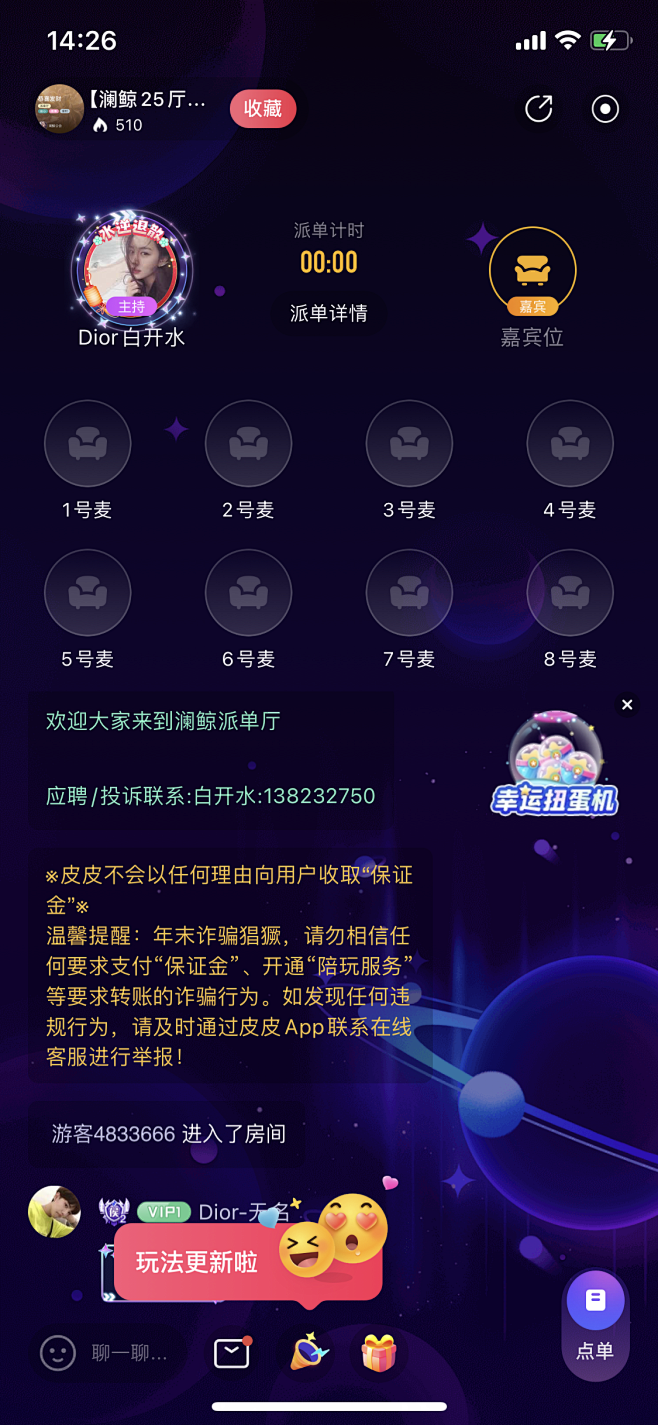Viewport: 658px width, 1425px height.
Task: Open the room options circle icon
Action: click(605, 109)
